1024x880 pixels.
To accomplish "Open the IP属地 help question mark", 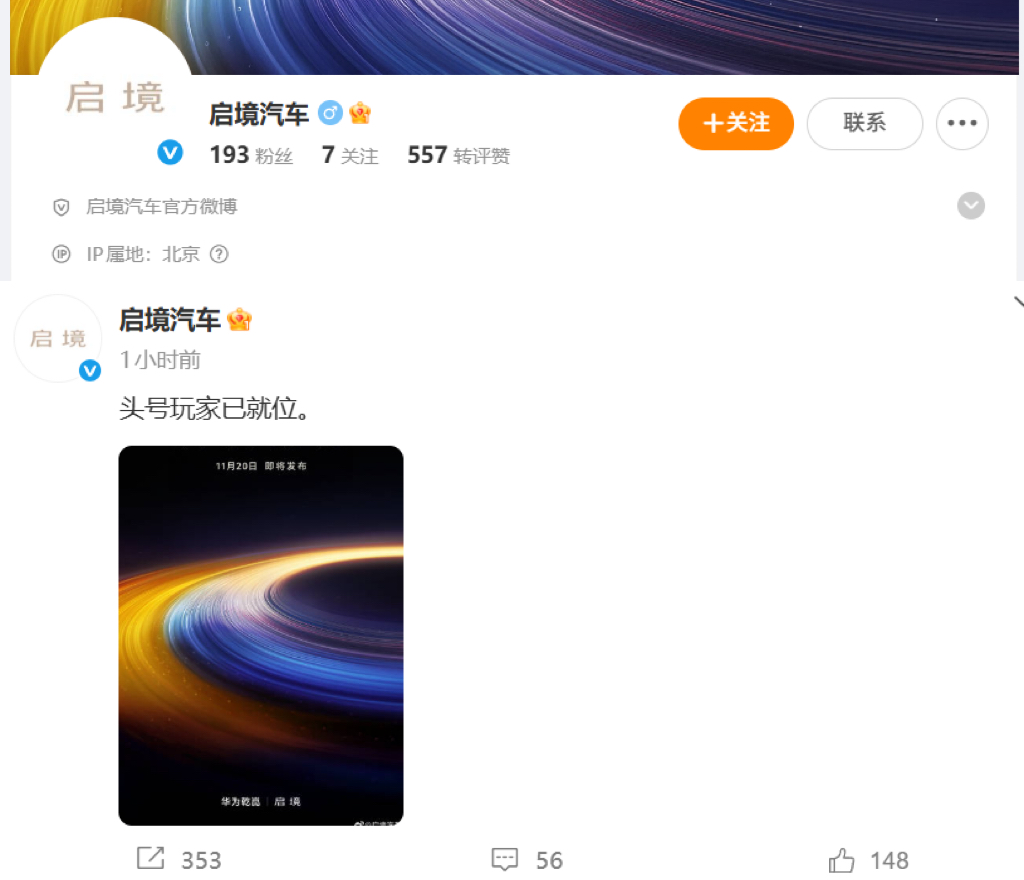I will [x=219, y=254].
